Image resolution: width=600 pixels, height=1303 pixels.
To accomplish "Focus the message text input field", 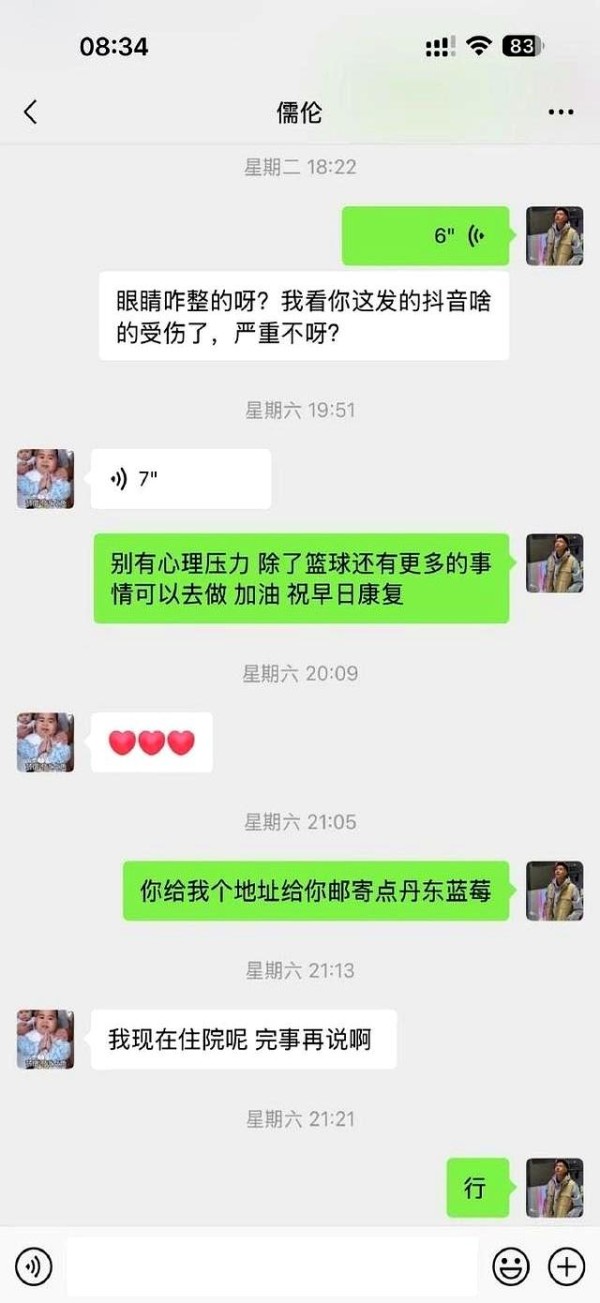I will click(272, 1267).
